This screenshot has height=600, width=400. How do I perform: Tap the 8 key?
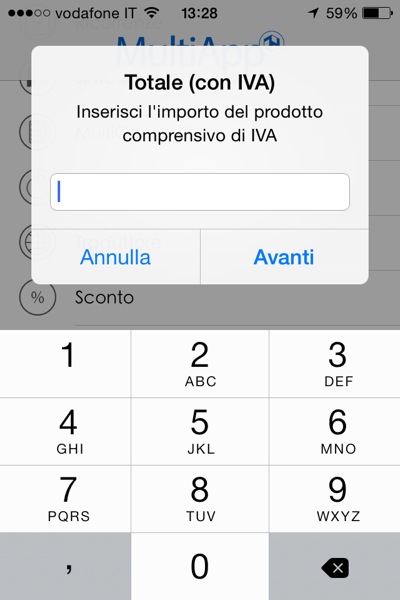[x=200, y=499]
